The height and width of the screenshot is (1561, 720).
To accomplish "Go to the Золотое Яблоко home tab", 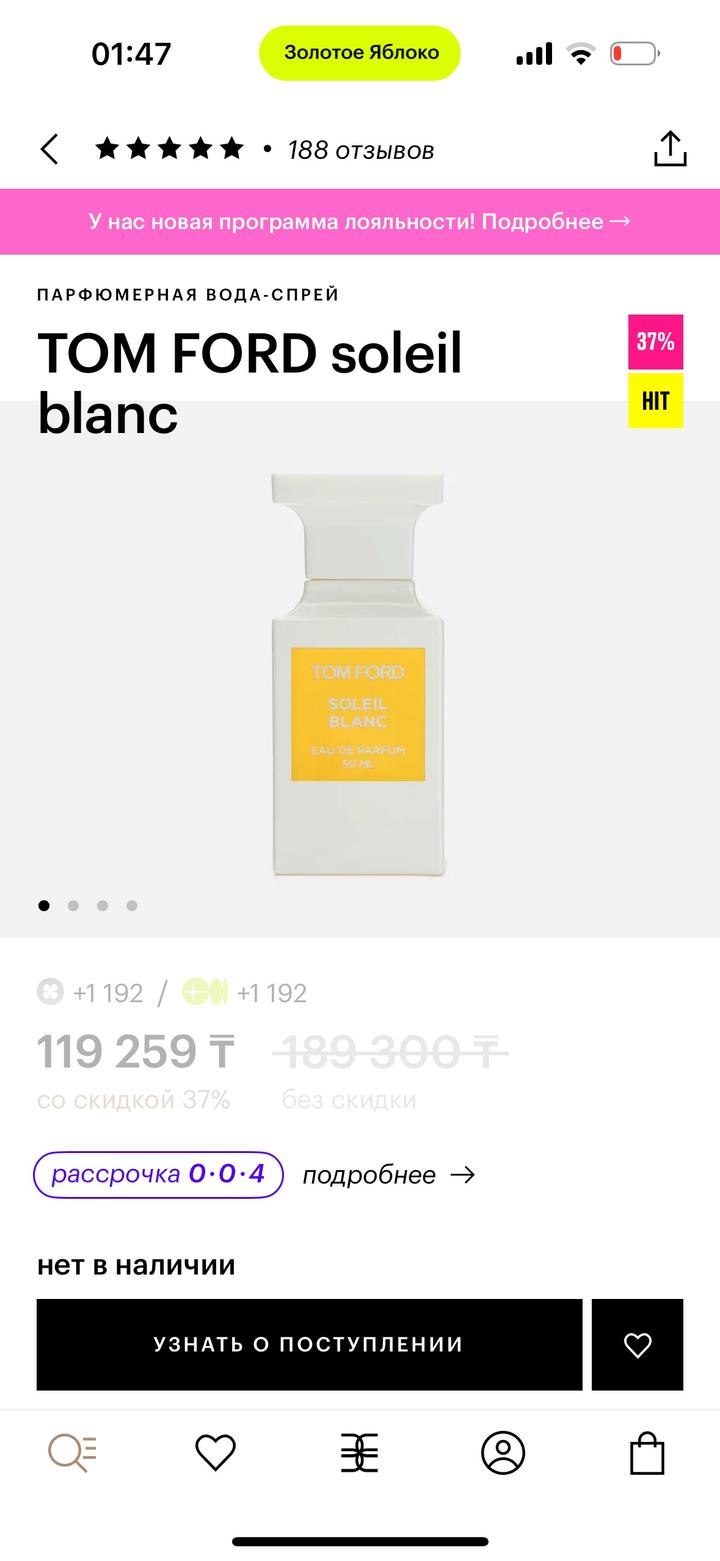I will pyautogui.click(x=359, y=1453).
